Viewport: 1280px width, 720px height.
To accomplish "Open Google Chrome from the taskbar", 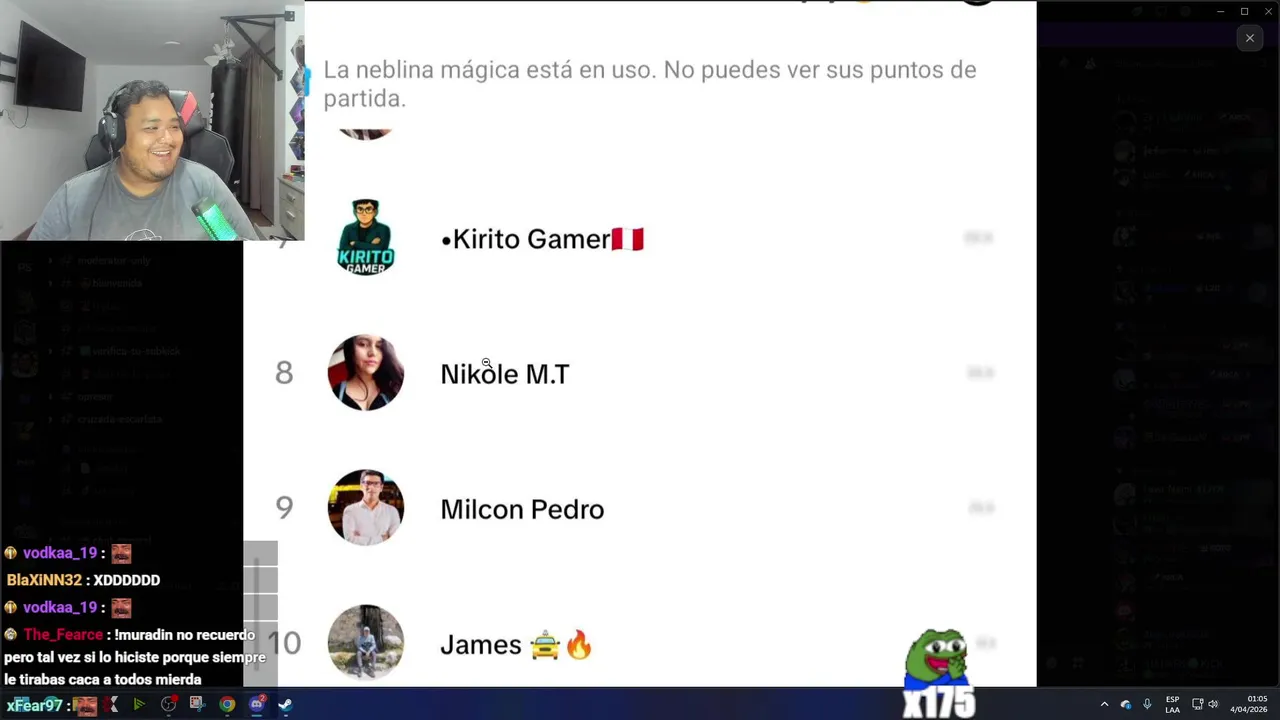I will pyautogui.click(x=227, y=705).
